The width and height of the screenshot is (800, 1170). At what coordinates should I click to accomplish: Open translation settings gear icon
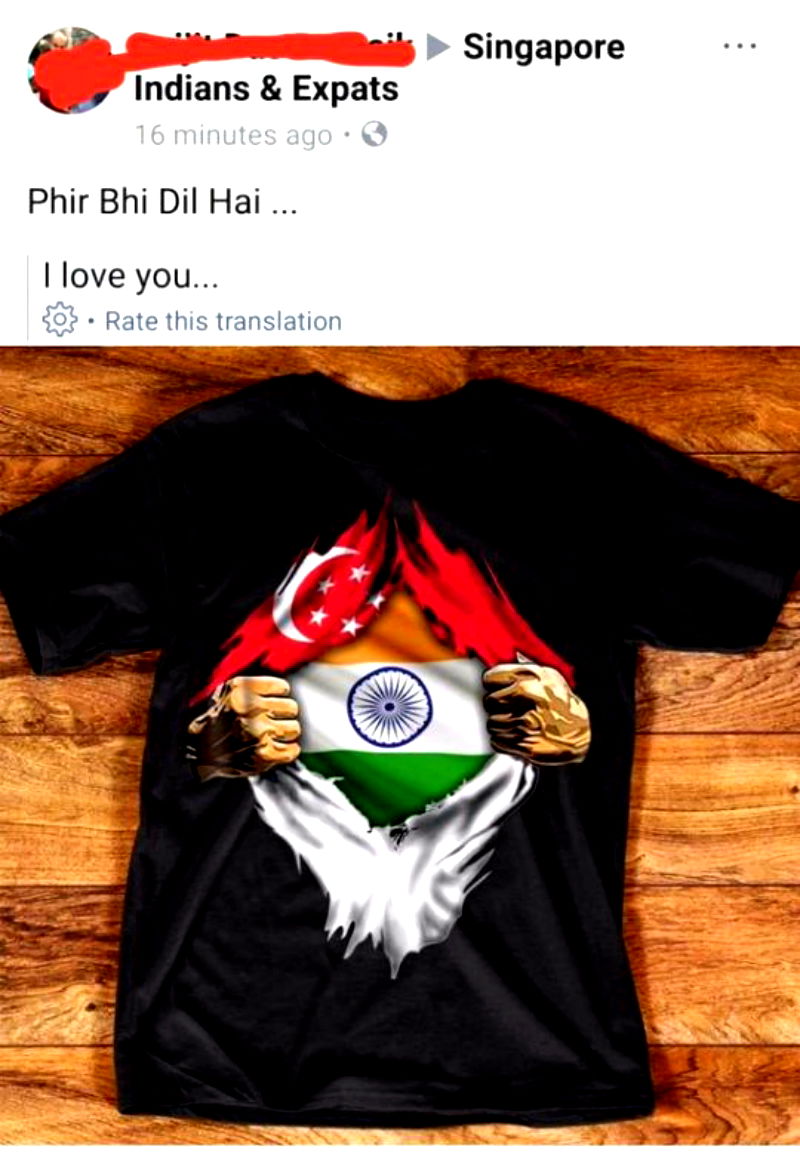(60, 320)
